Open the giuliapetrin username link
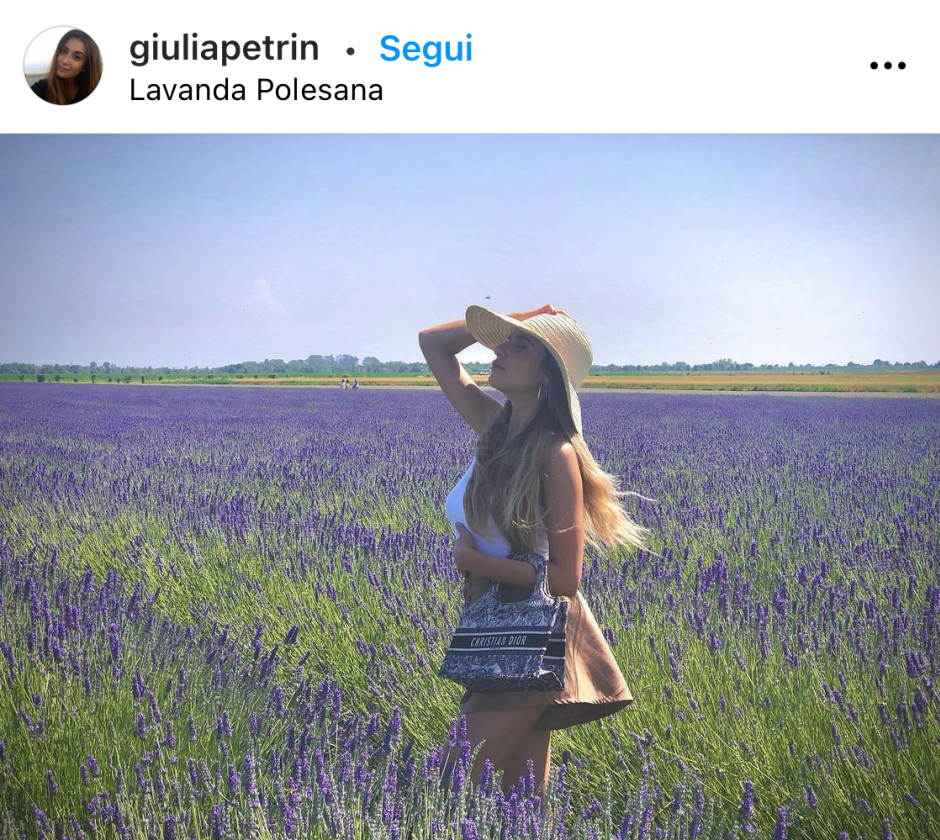Viewport: 940px width, 840px height. click(224, 48)
